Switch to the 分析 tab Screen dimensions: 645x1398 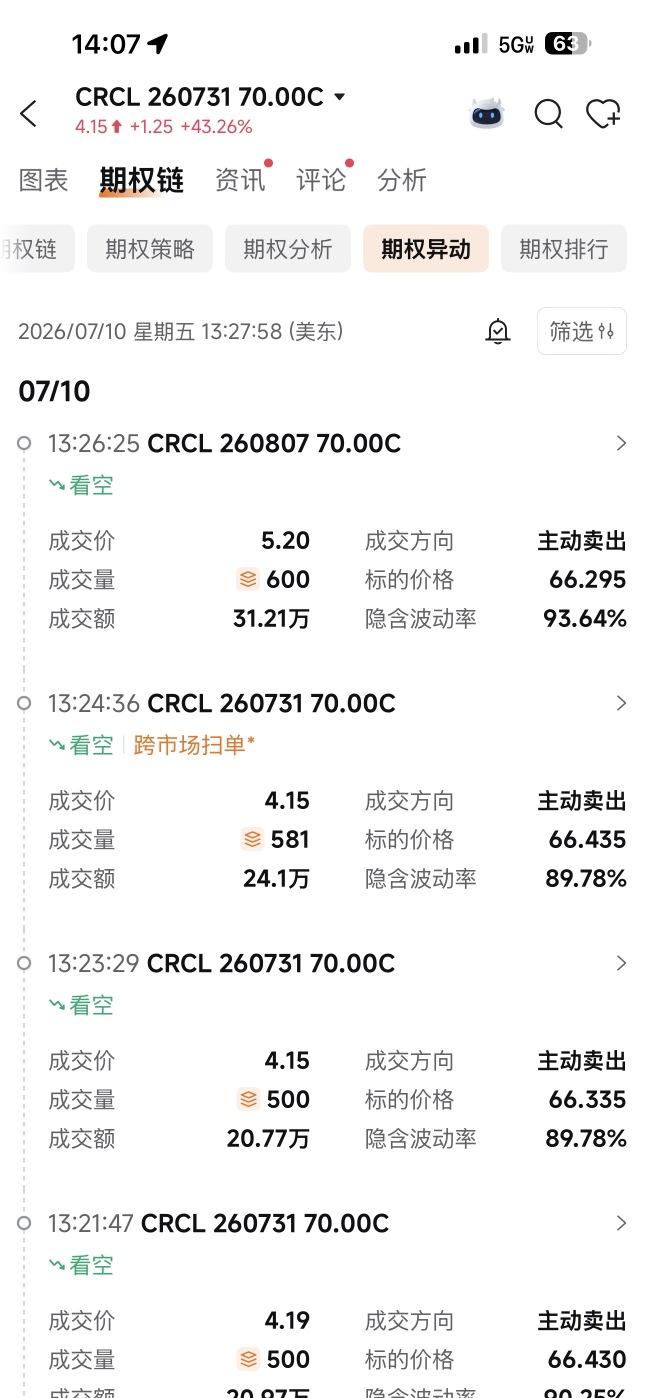pos(402,180)
